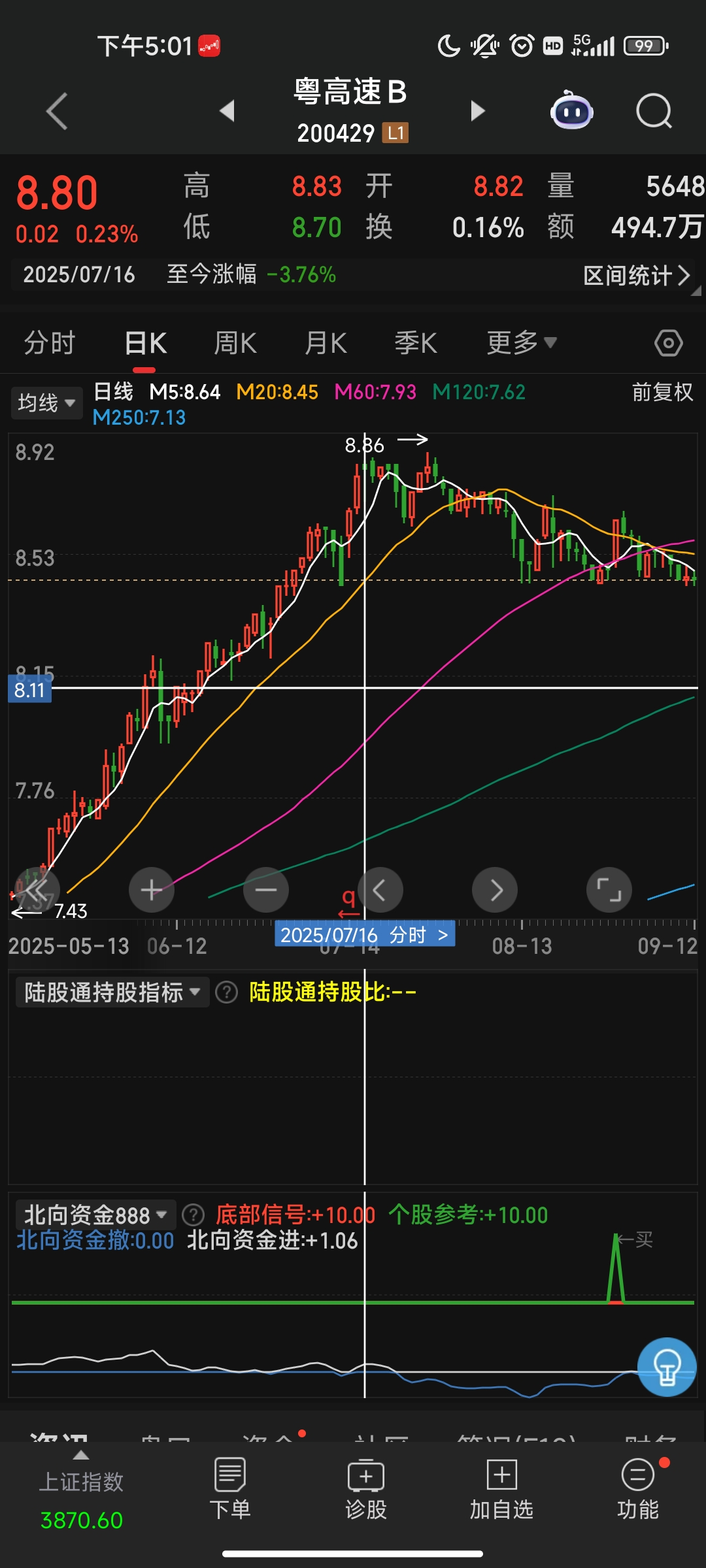706x1568 pixels.
Task: Select the 月K chart tab
Action: 326,343
